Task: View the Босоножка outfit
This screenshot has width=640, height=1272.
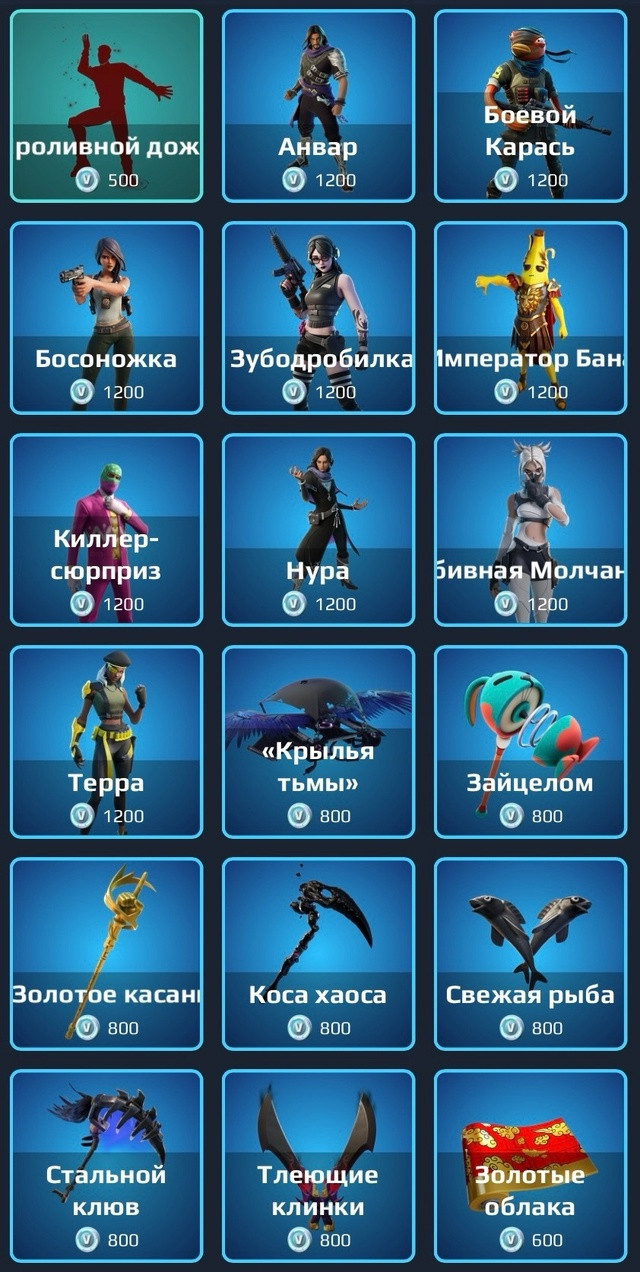Action: click(x=106, y=318)
